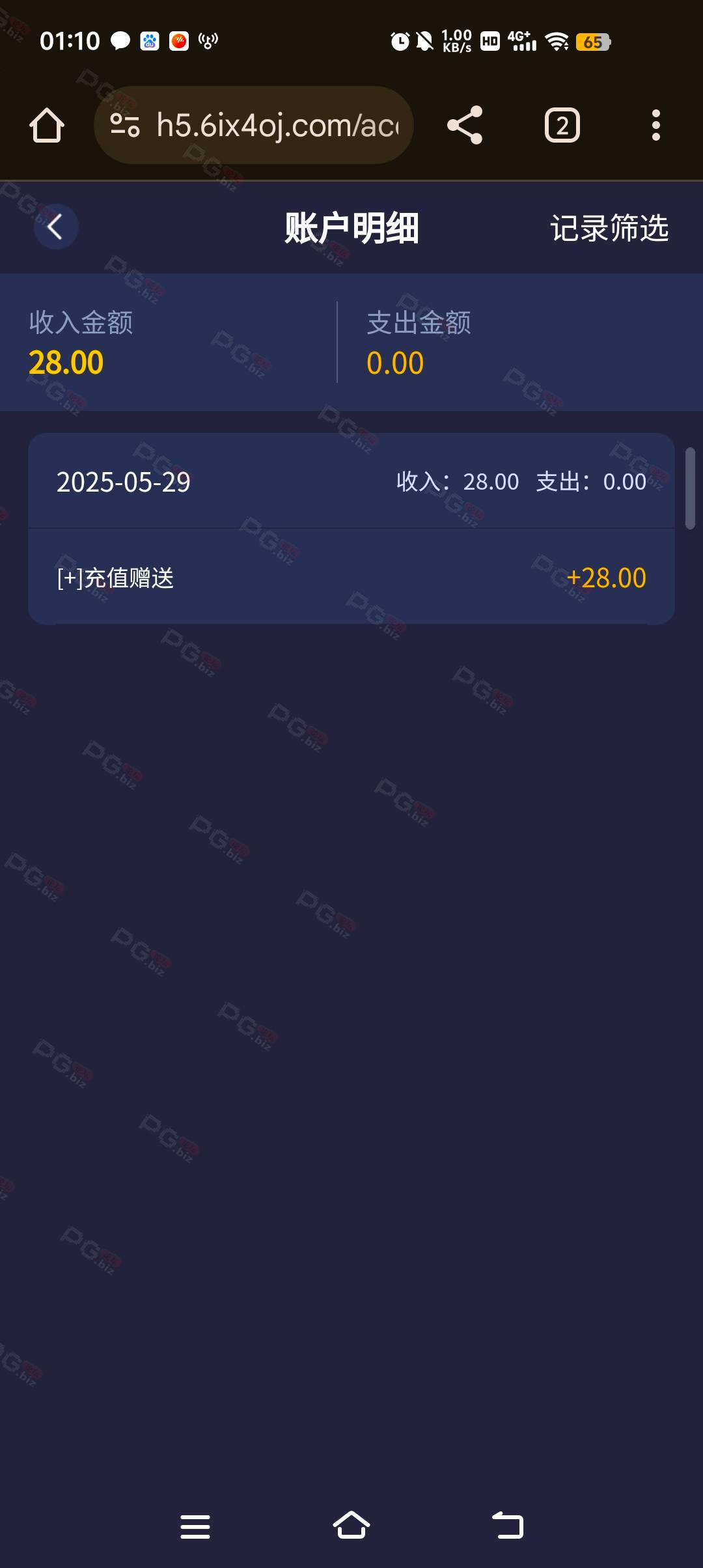Tap the h5.6ix4oj.com address bar

pyautogui.click(x=254, y=125)
